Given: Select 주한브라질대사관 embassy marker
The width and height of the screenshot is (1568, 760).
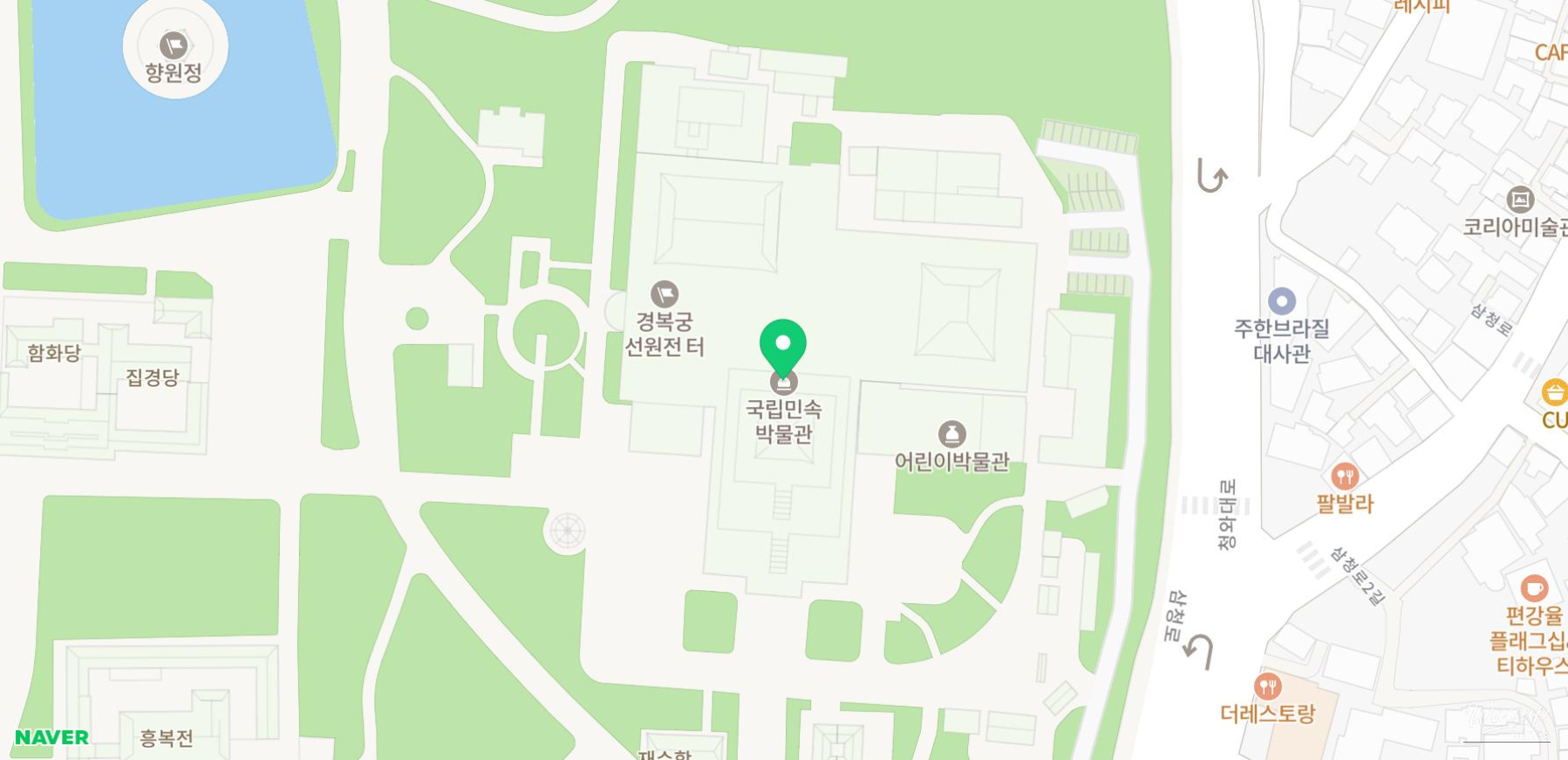Looking at the screenshot, I should (x=1281, y=302).
